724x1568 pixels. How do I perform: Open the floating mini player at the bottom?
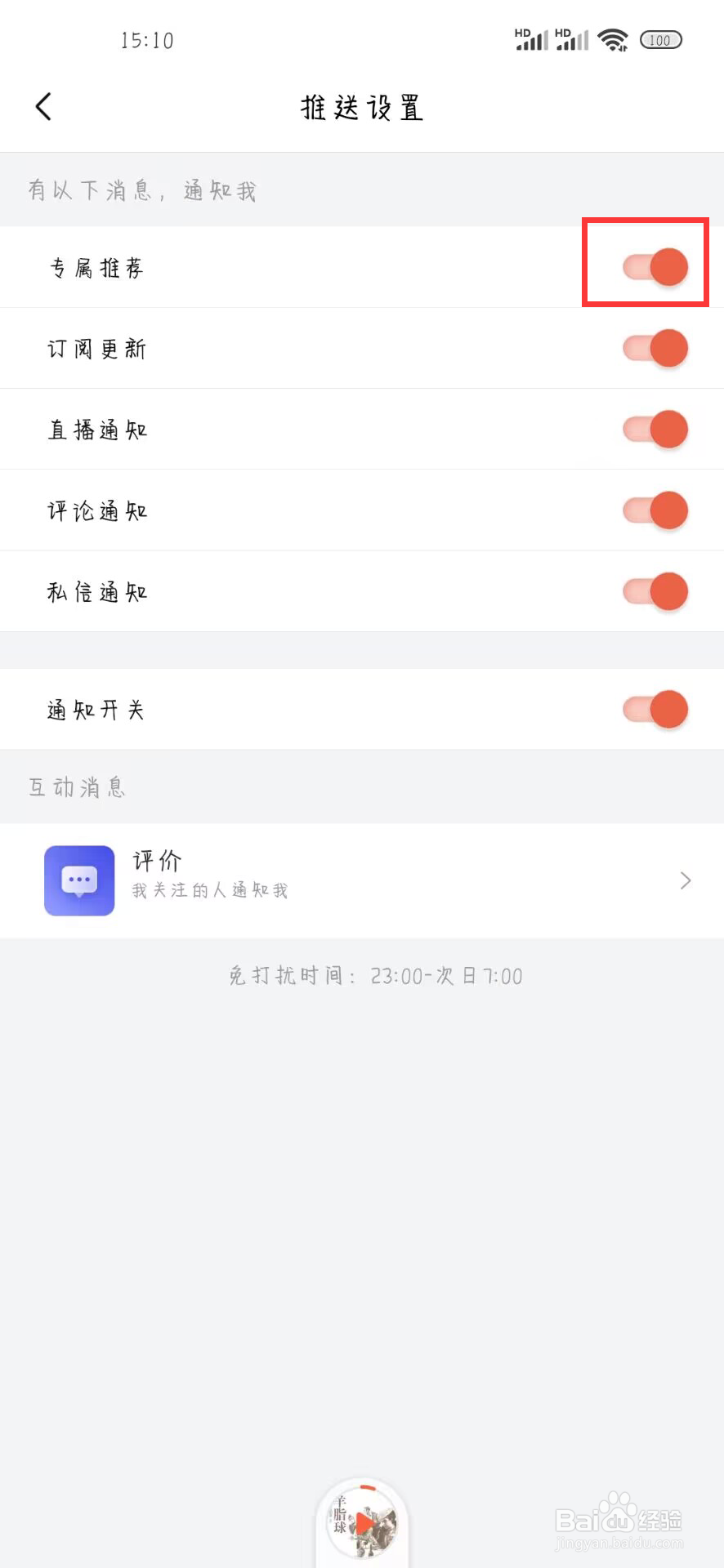[363, 1521]
